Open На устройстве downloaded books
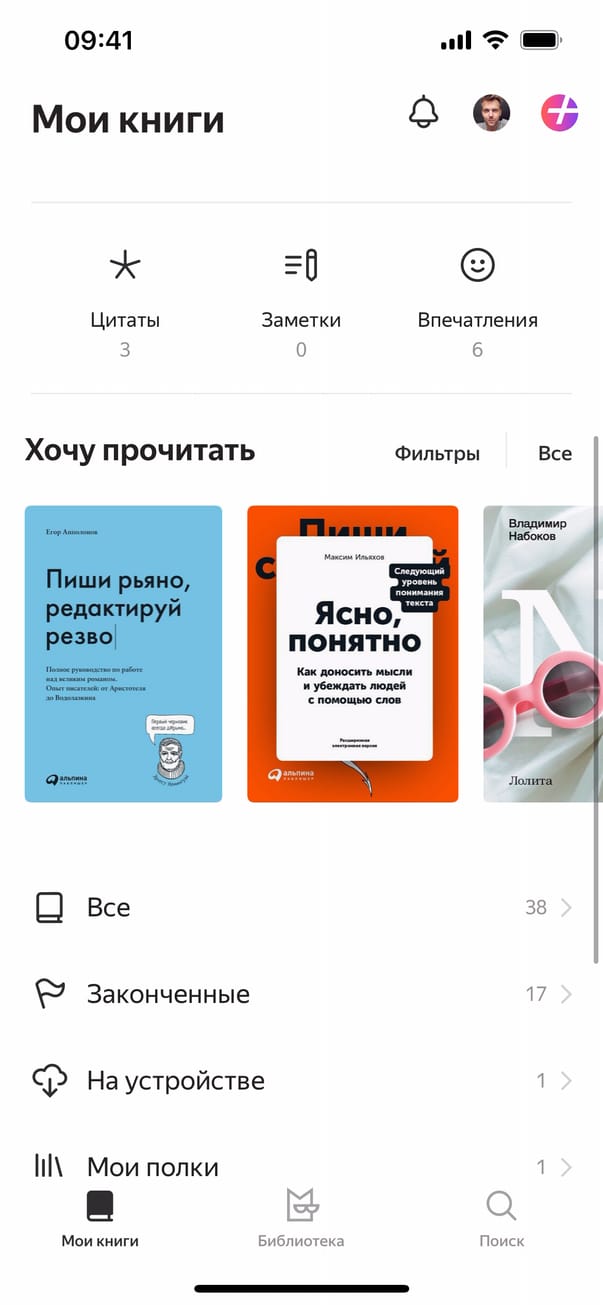This screenshot has height=1305, width=603. click(300, 1081)
